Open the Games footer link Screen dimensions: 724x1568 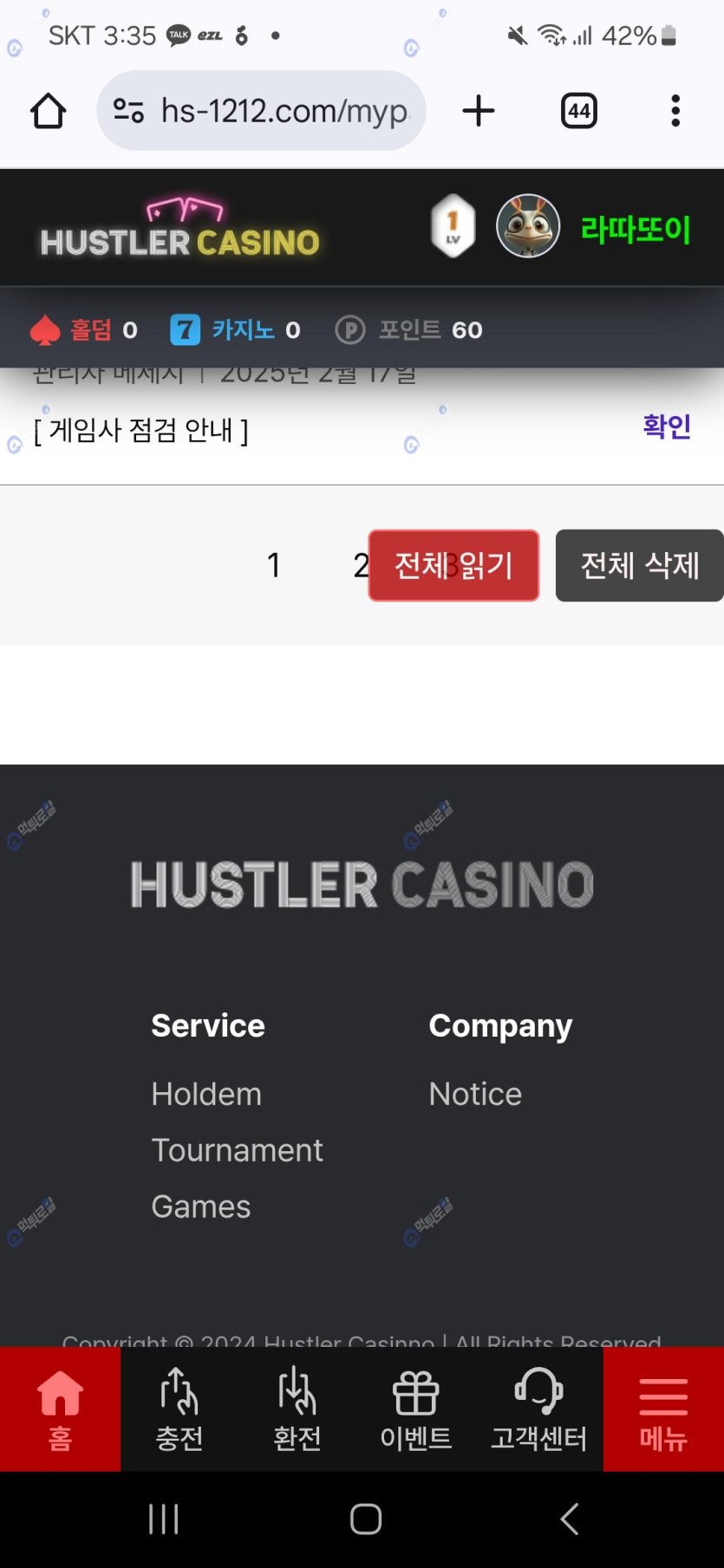tap(201, 1207)
